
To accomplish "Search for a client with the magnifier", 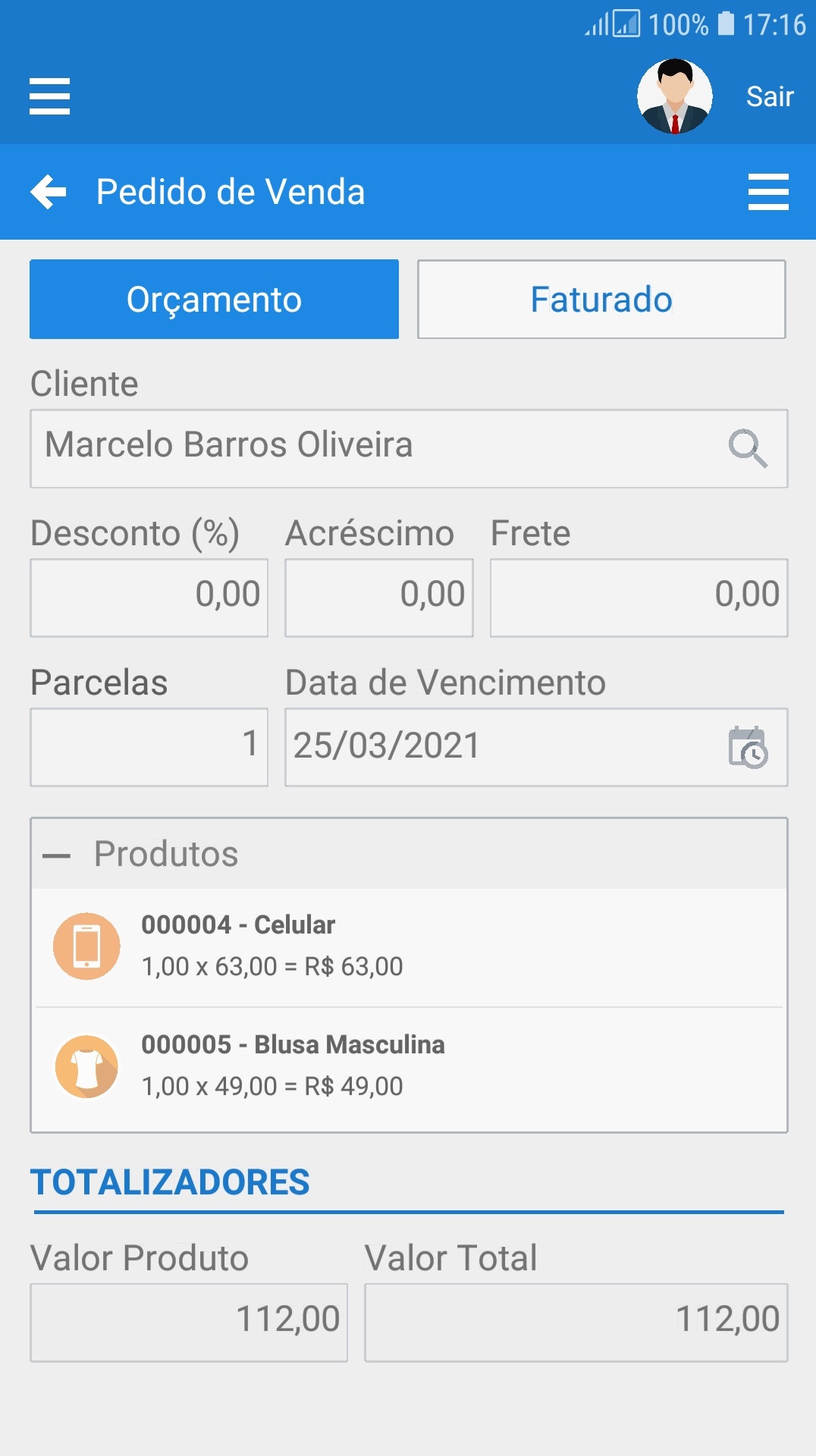I will pyautogui.click(x=747, y=448).
